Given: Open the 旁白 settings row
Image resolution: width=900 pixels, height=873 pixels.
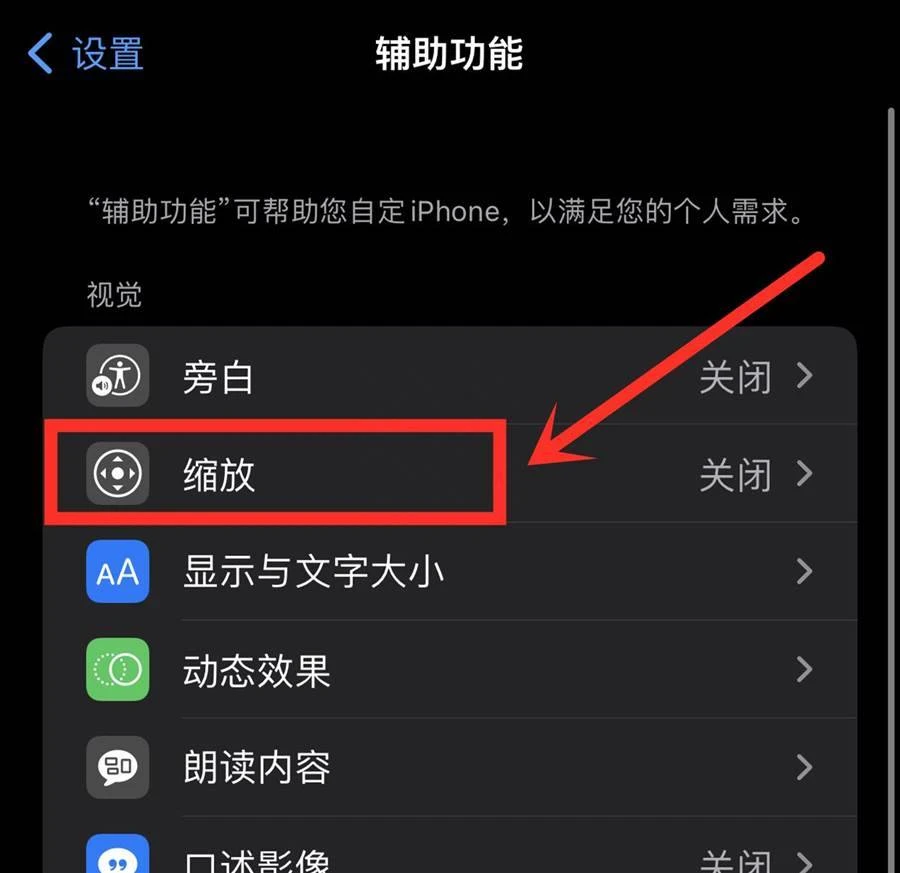Looking at the screenshot, I should pos(450,377).
